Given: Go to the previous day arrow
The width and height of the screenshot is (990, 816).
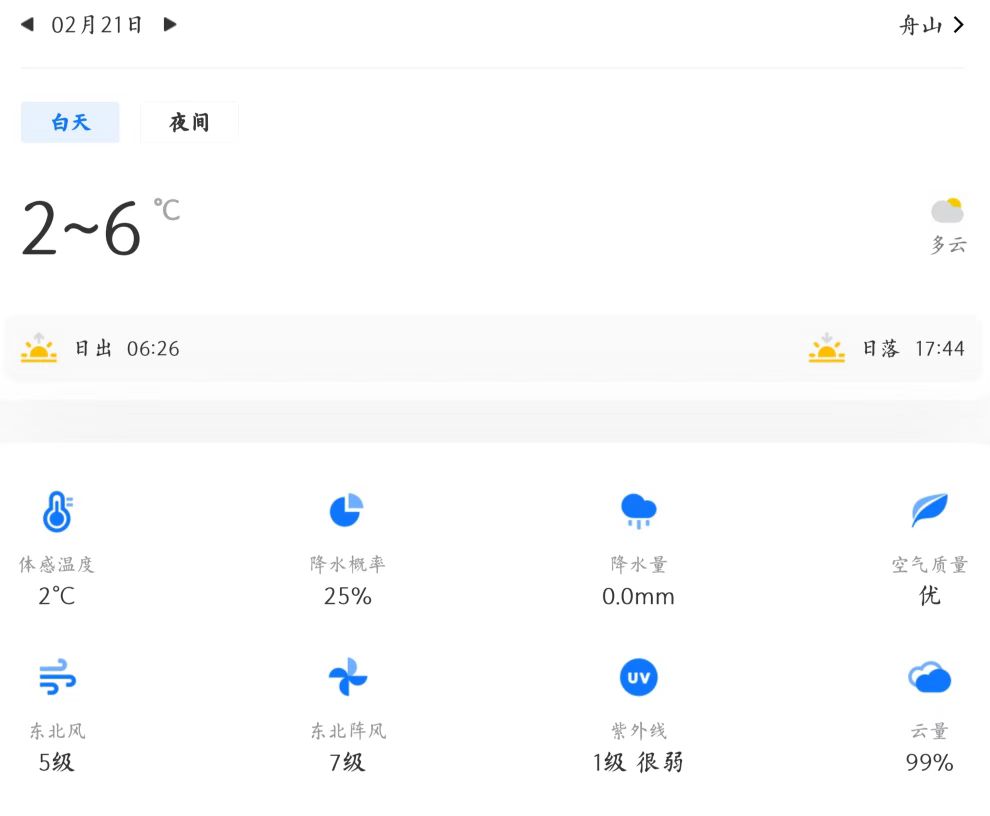Looking at the screenshot, I should (x=27, y=24).
